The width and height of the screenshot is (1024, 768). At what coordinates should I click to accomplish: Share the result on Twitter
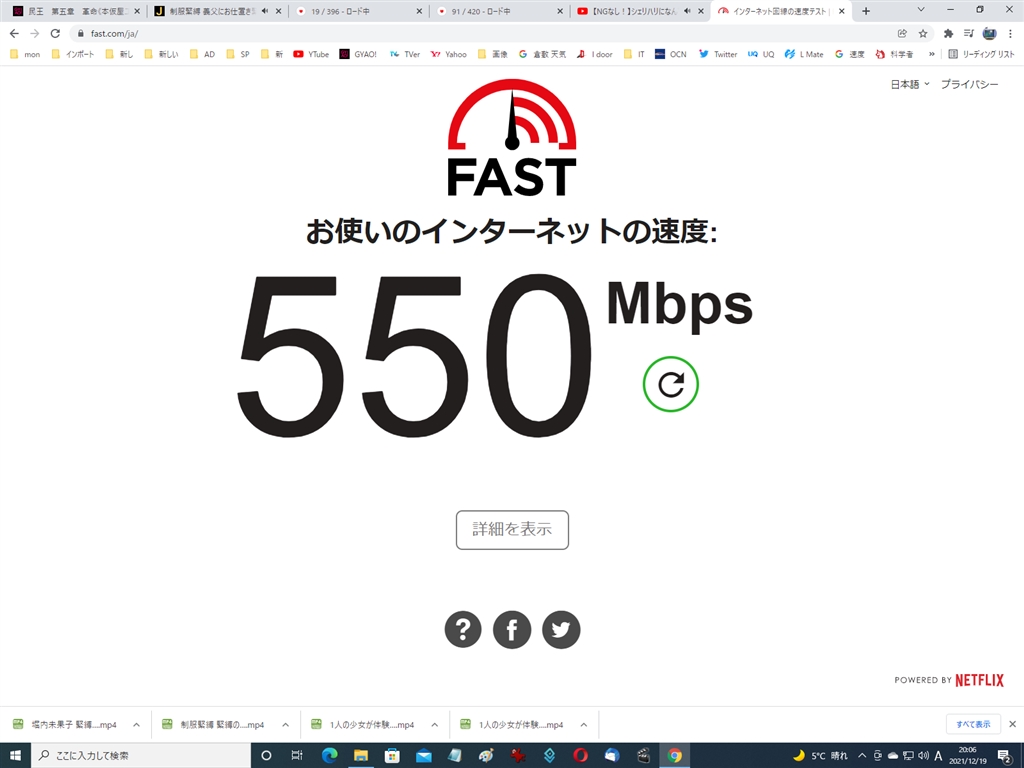click(x=561, y=630)
